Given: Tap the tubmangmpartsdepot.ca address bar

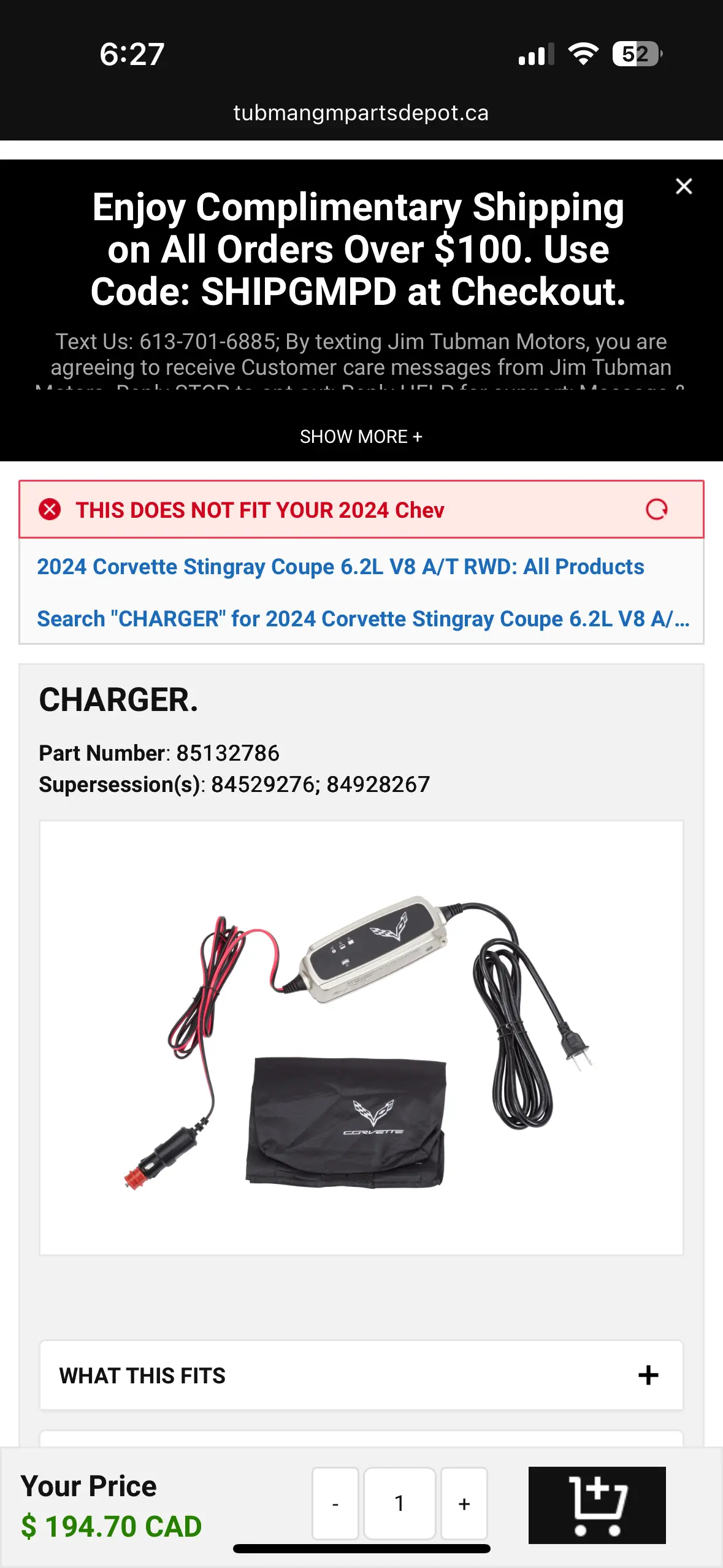Looking at the screenshot, I should coord(361,113).
